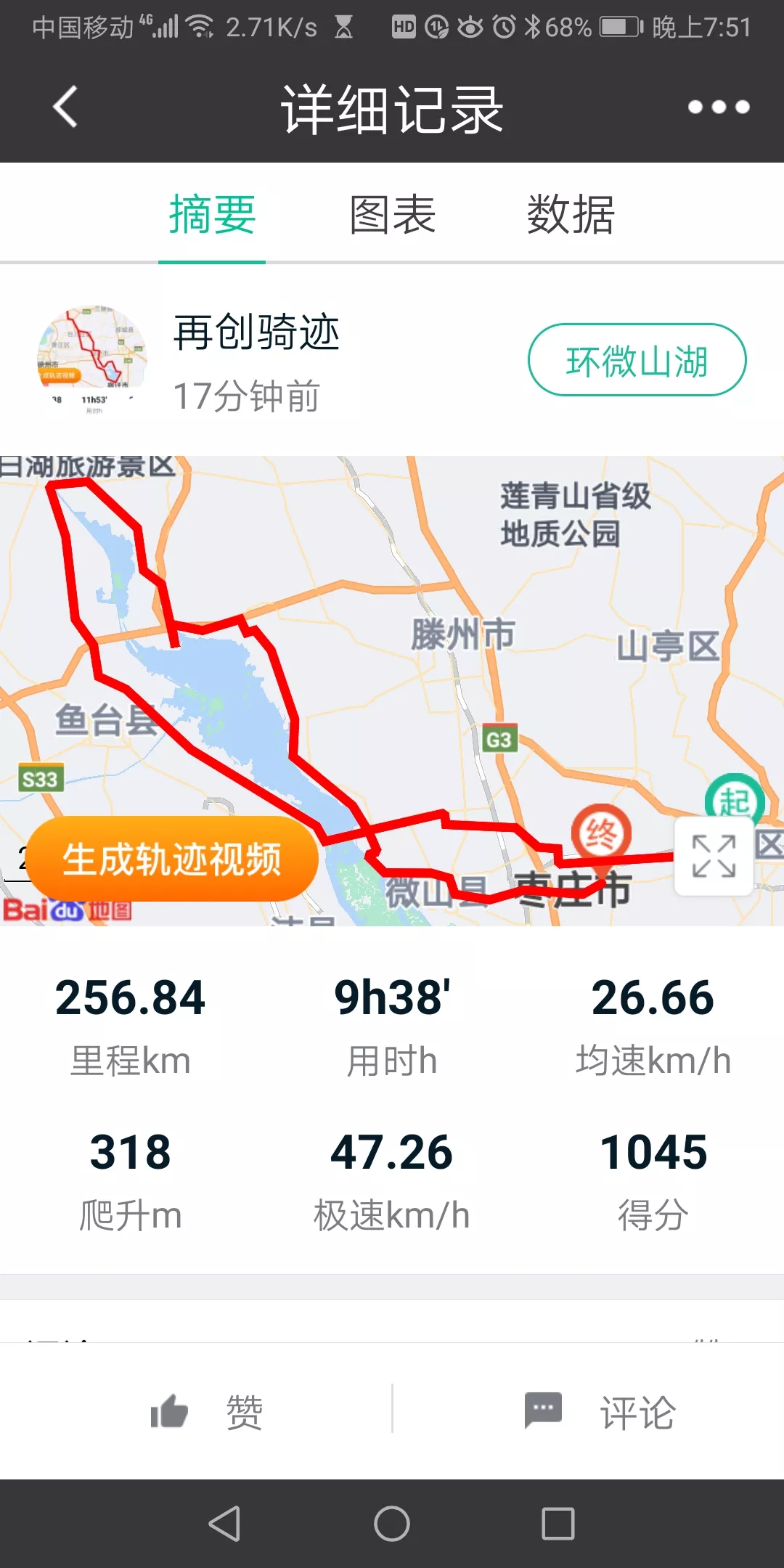The width and height of the screenshot is (784, 1568).
Task: Switch to the 图表 tab
Action: pyautogui.click(x=392, y=215)
